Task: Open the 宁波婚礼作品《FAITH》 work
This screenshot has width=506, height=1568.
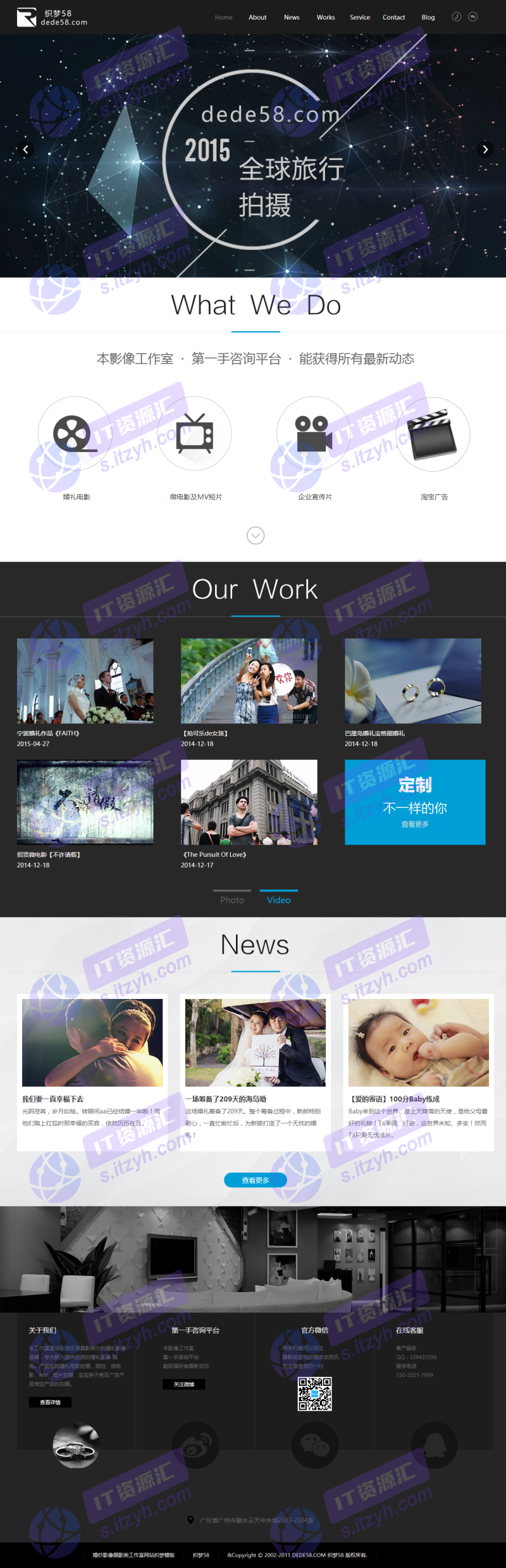Action: click(85, 681)
